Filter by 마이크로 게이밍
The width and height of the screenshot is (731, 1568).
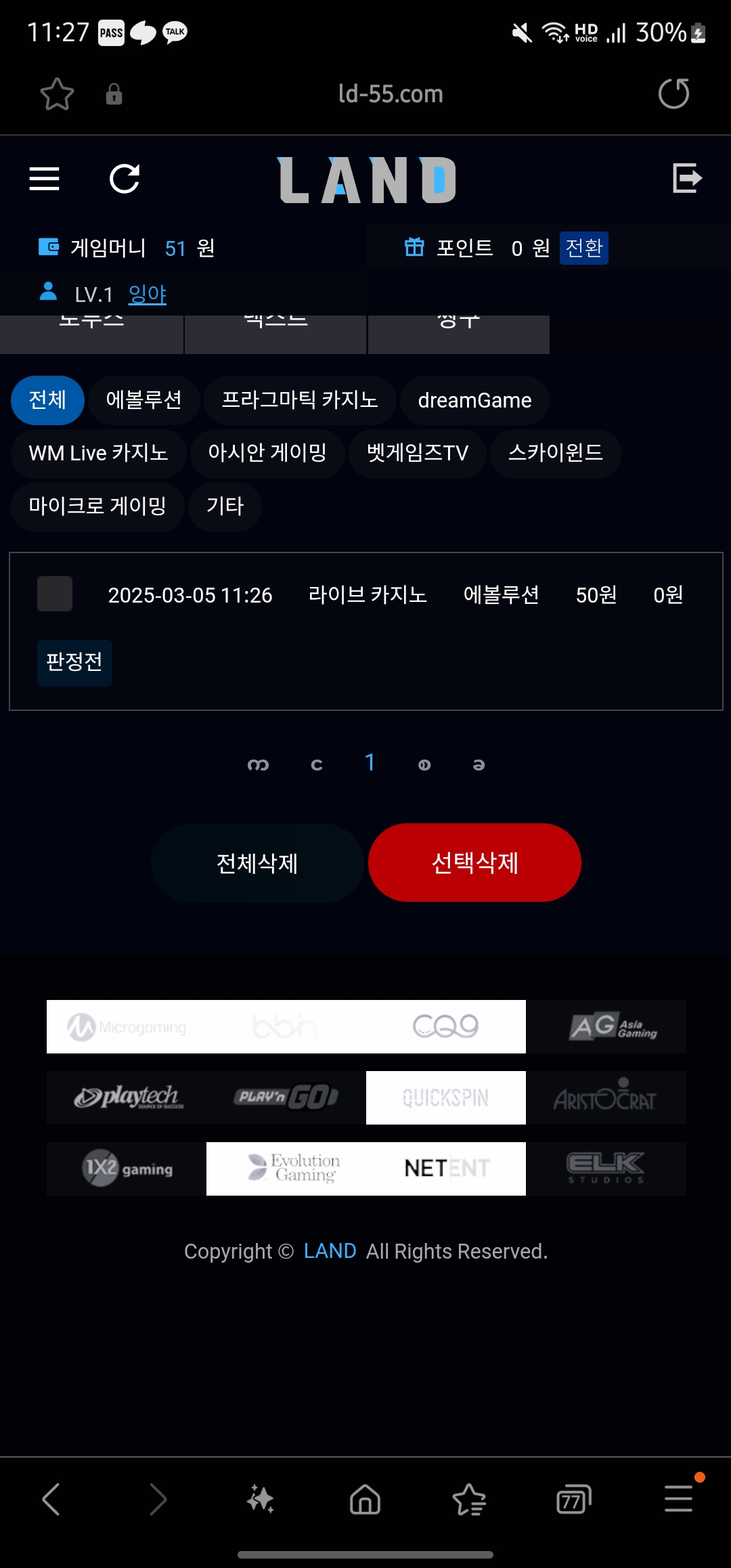[x=97, y=506]
